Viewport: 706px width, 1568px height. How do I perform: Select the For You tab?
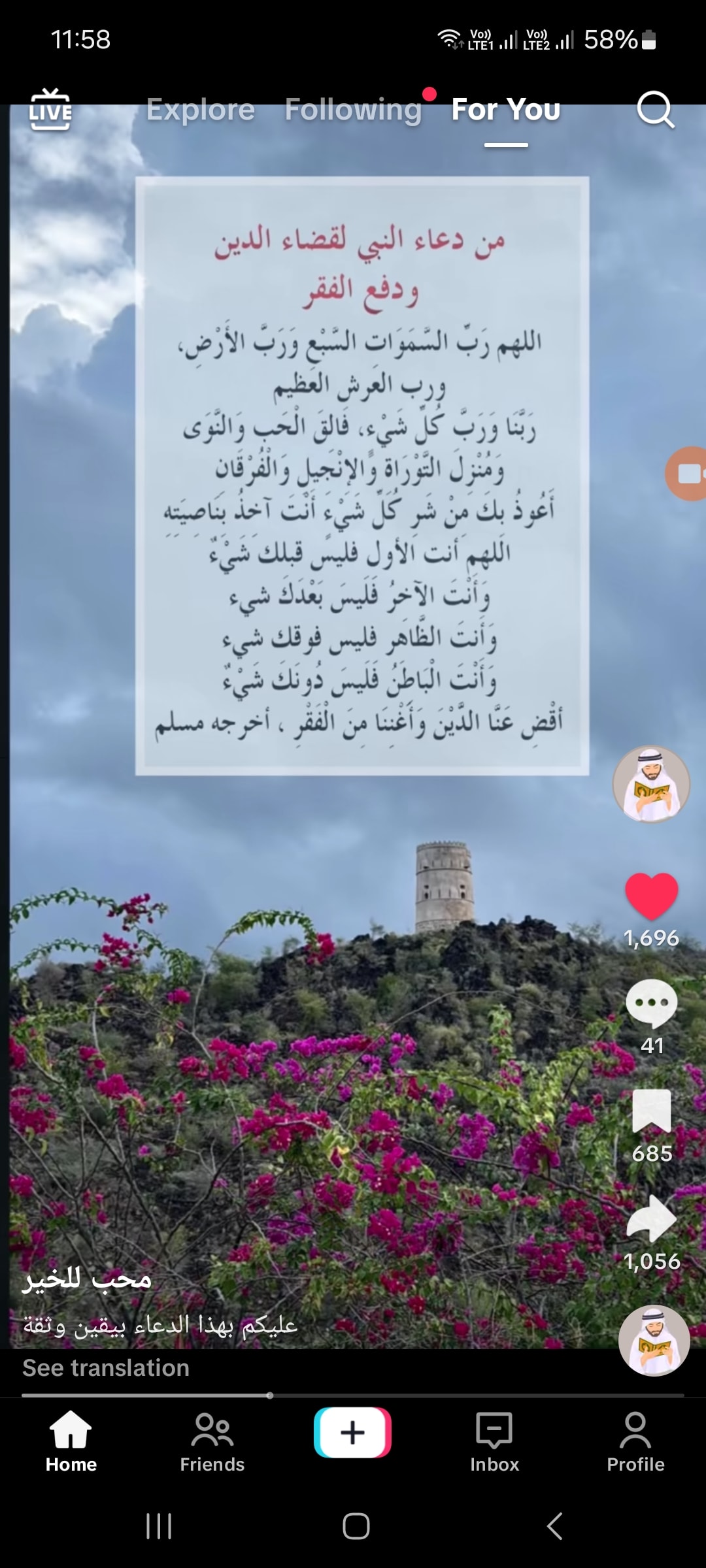(x=506, y=109)
